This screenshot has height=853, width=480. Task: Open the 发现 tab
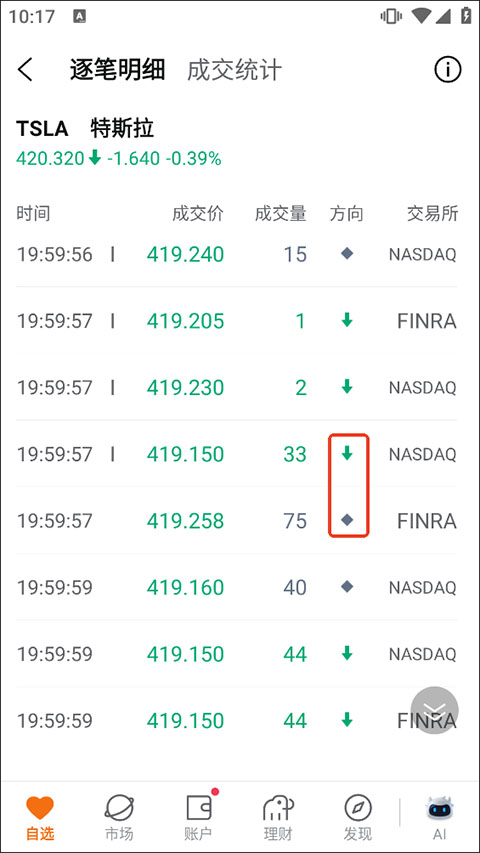click(358, 817)
